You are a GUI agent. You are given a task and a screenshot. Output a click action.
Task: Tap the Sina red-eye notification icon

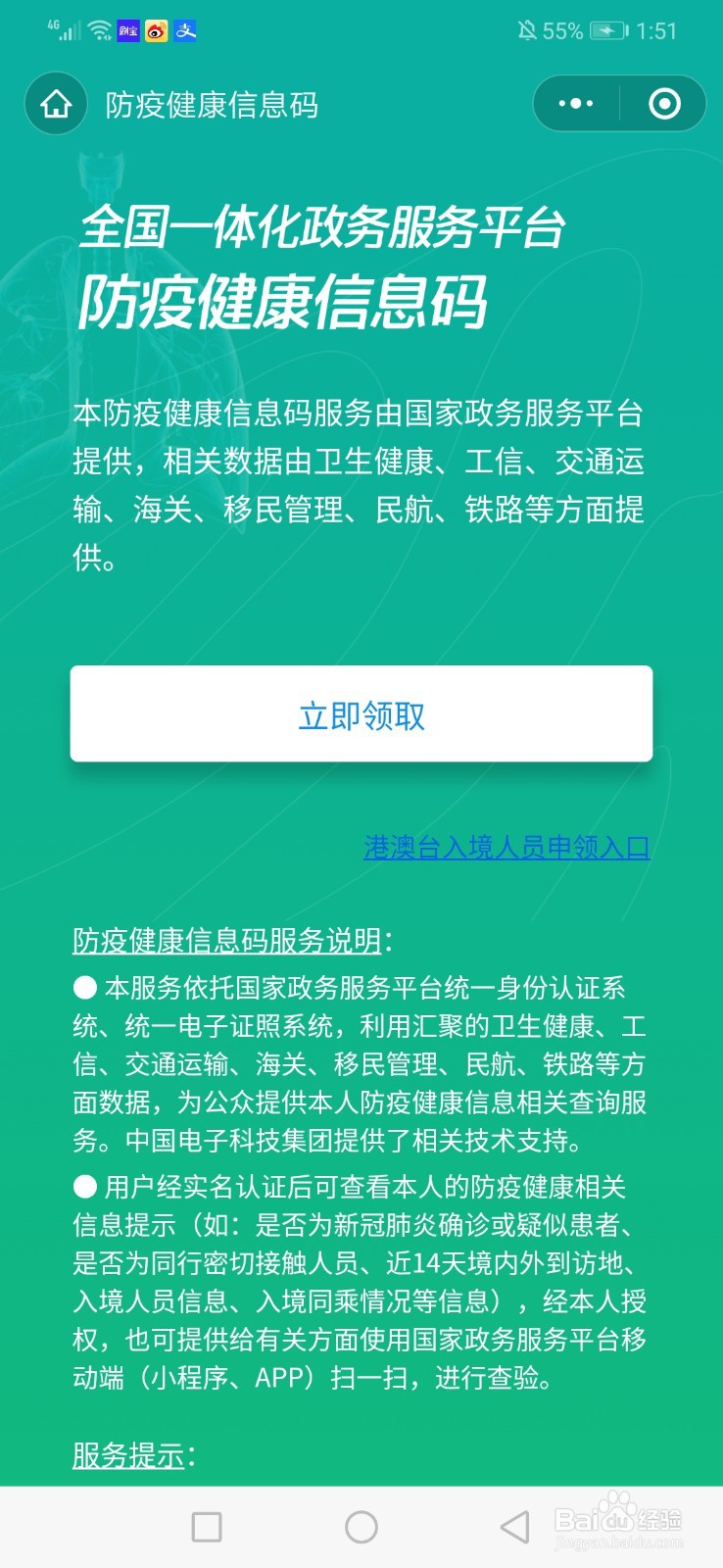157,30
